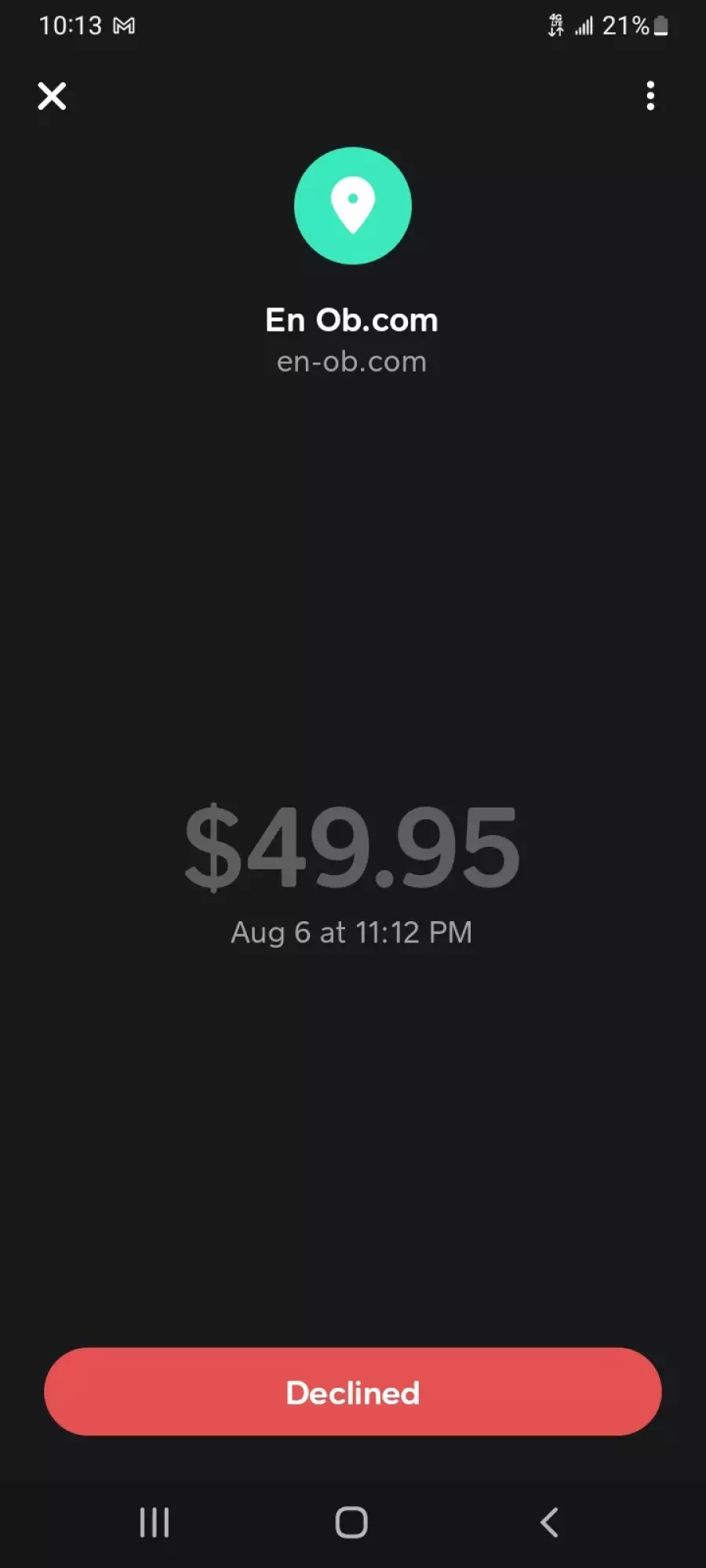Close the payment details screen

(x=52, y=96)
